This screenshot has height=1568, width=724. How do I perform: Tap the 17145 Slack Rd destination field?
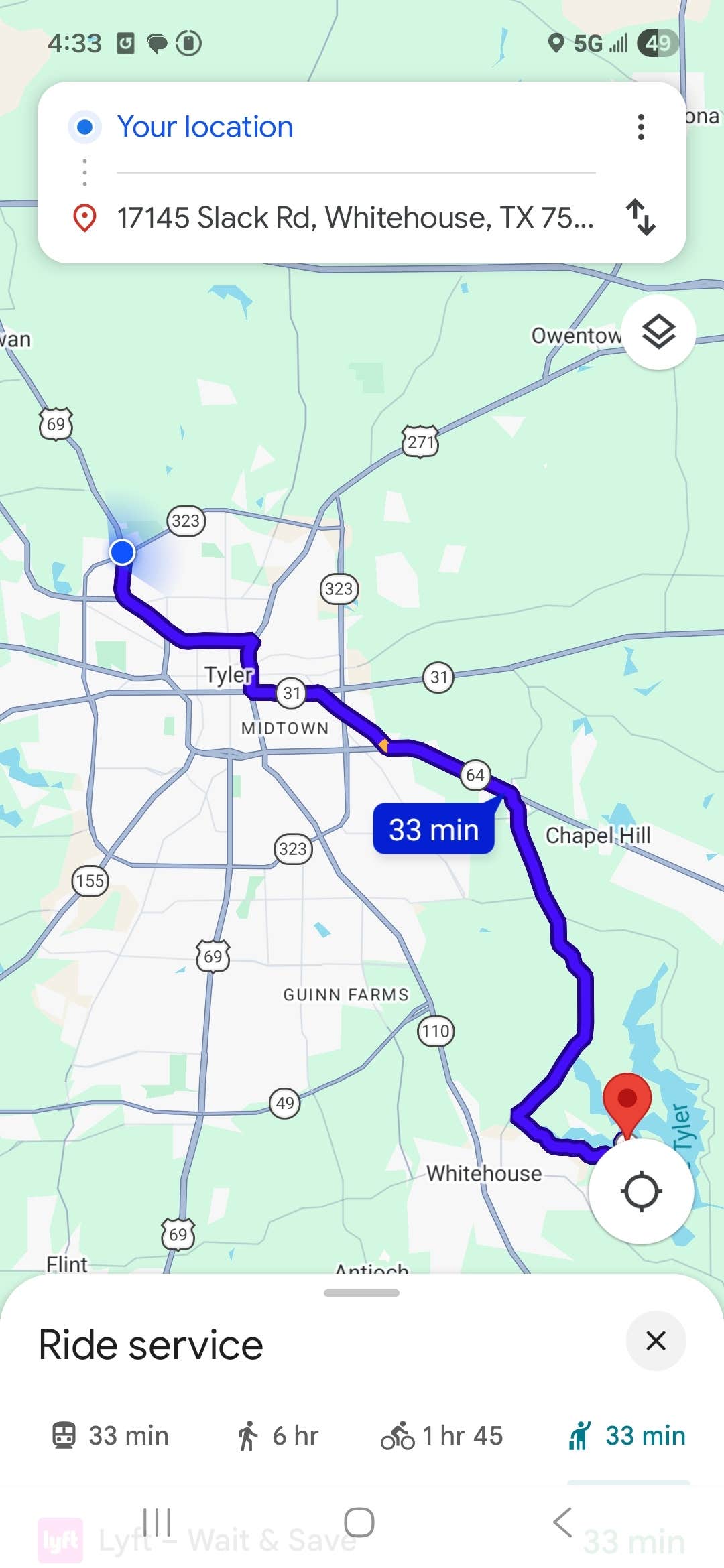335,218
